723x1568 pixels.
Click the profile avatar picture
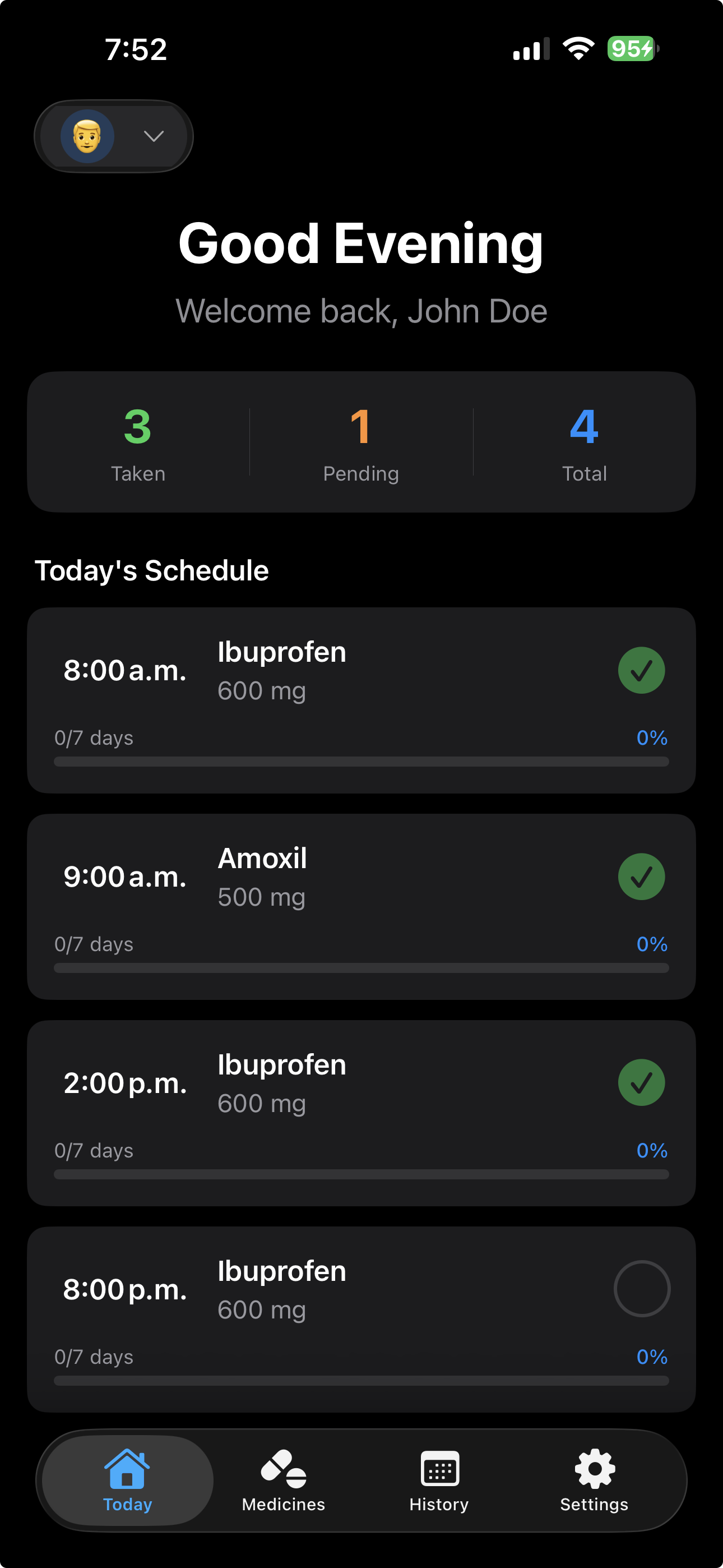click(x=87, y=136)
